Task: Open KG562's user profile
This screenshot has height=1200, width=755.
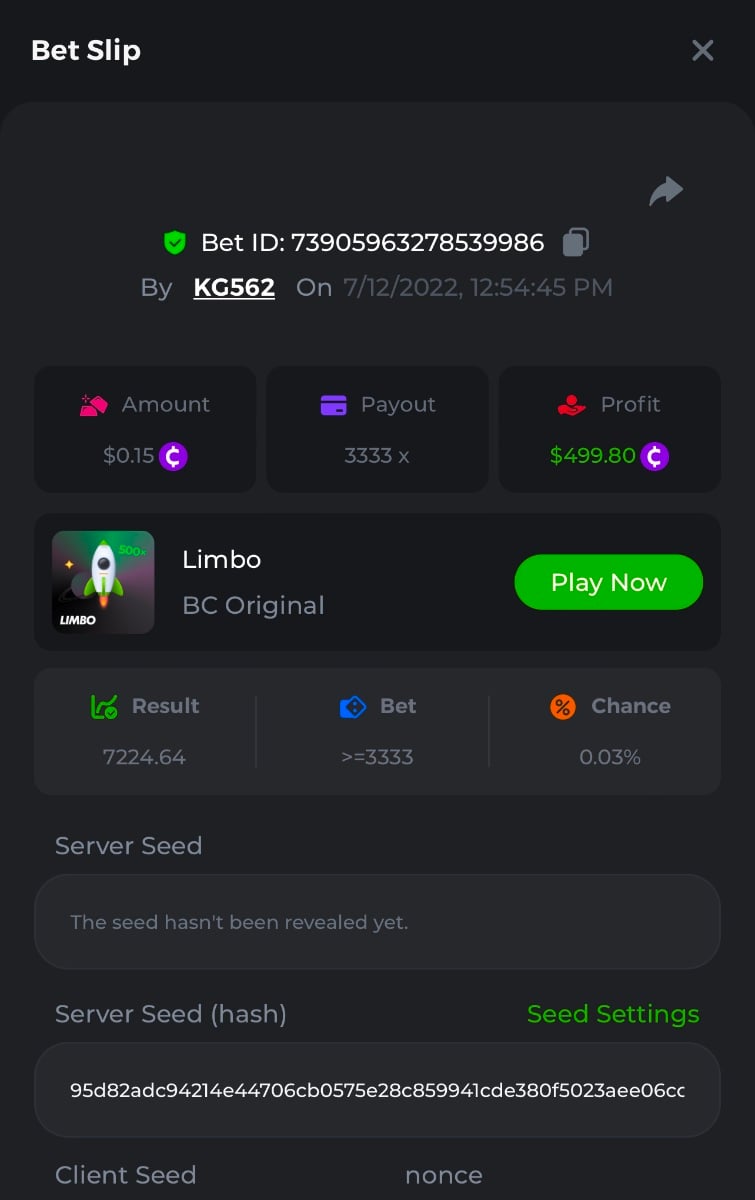Action: (x=234, y=288)
